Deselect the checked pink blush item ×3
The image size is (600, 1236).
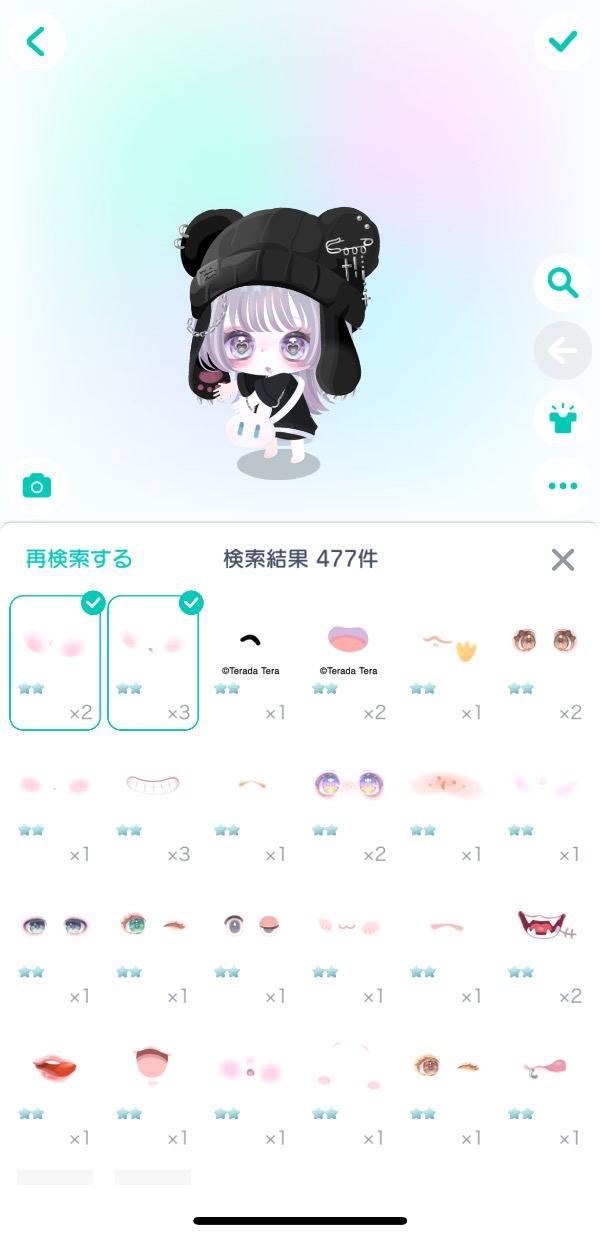coord(153,662)
